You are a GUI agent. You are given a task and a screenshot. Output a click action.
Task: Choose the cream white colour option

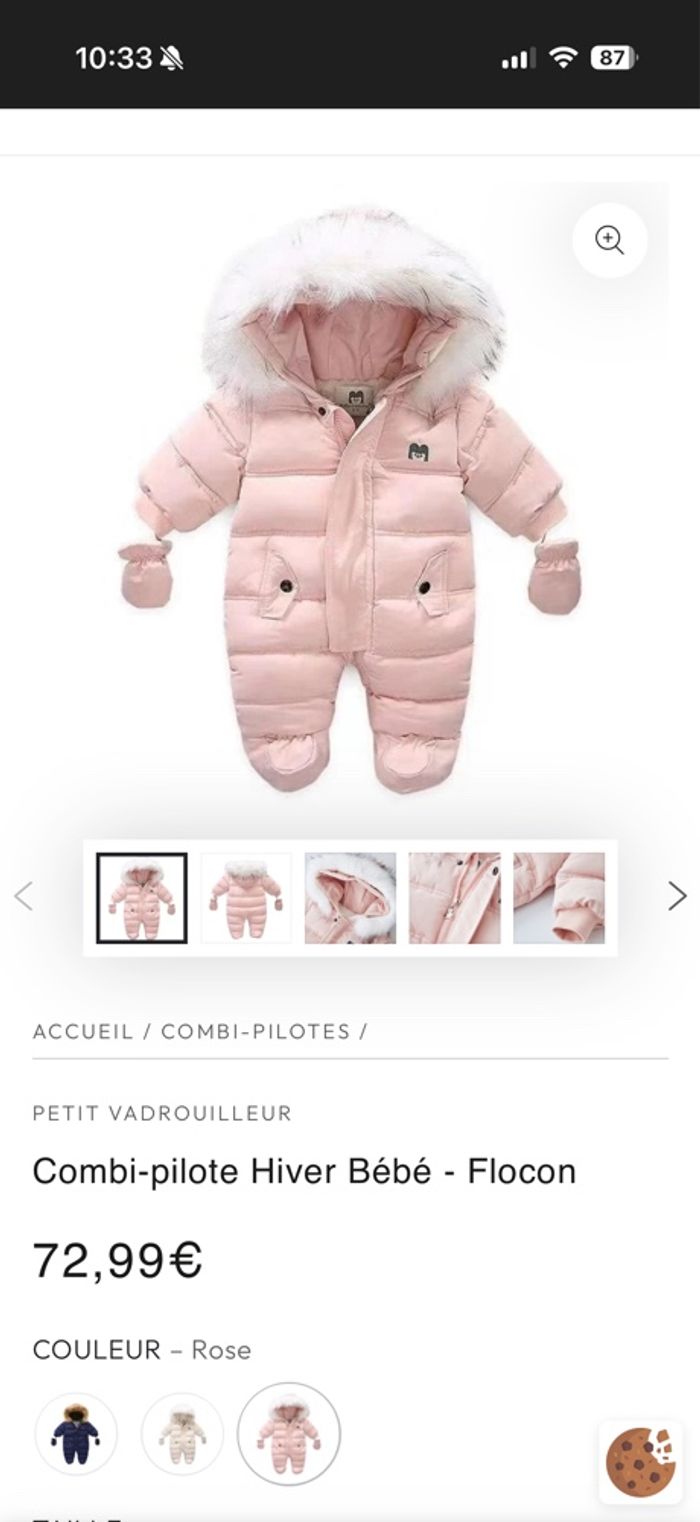point(182,1434)
